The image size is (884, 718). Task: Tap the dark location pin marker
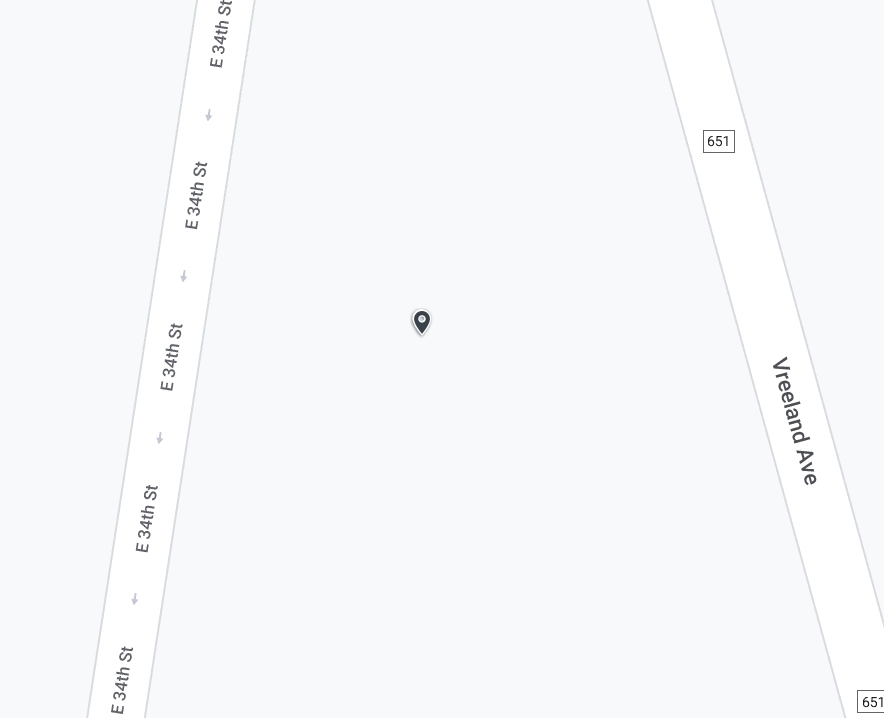(x=421, y=321)
